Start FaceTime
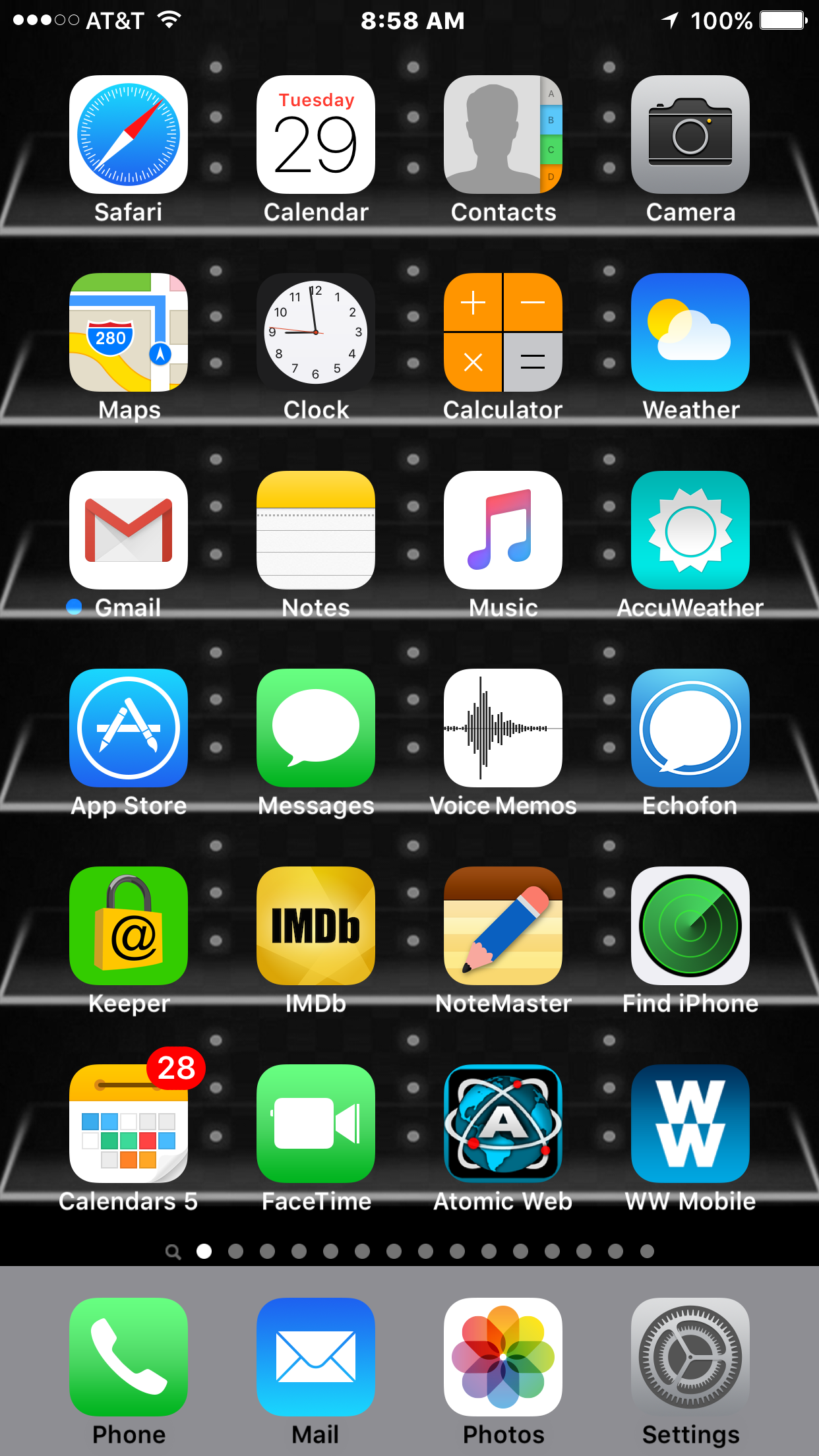 316,1124
